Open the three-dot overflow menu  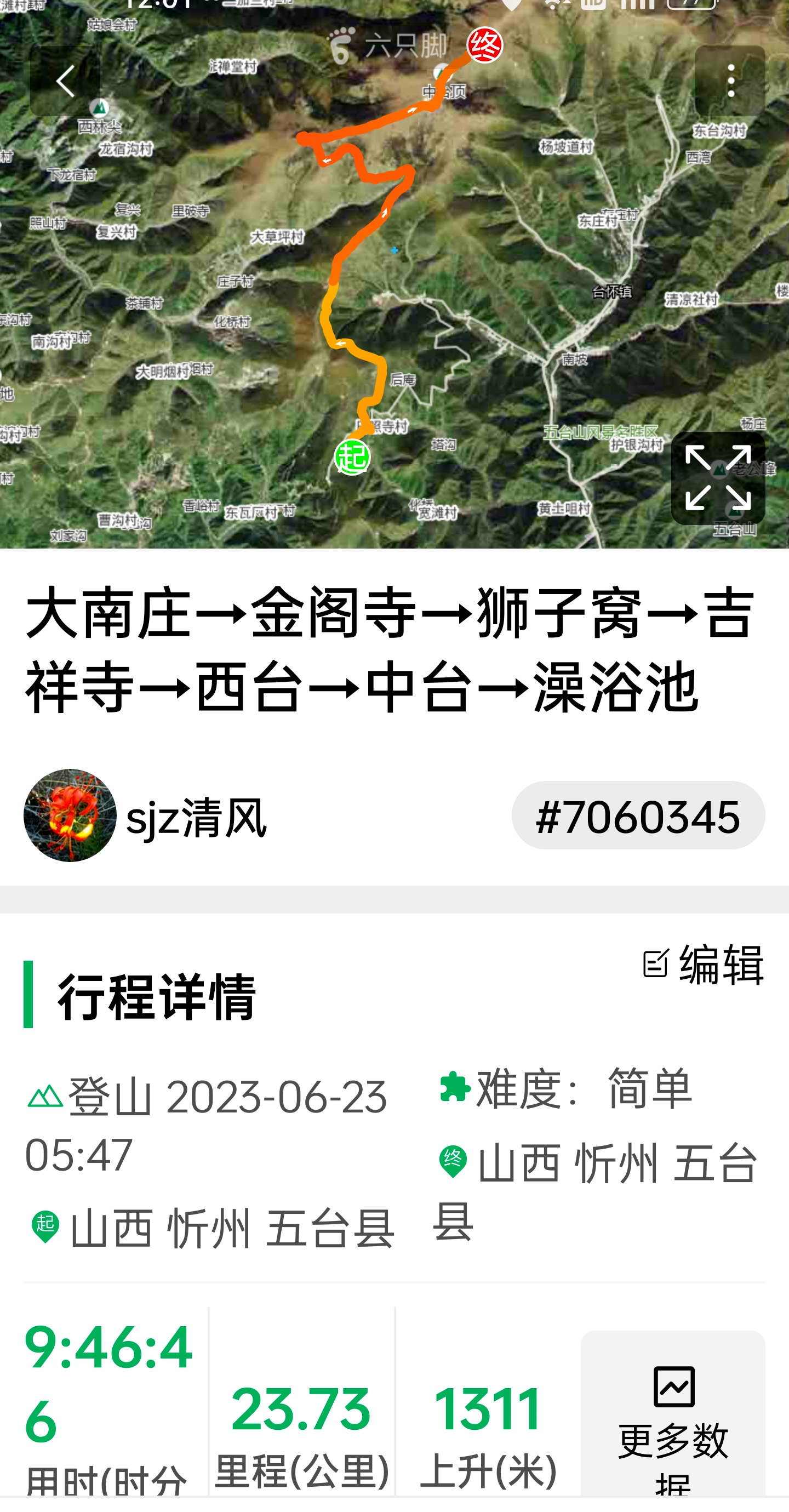click(731, 81)
